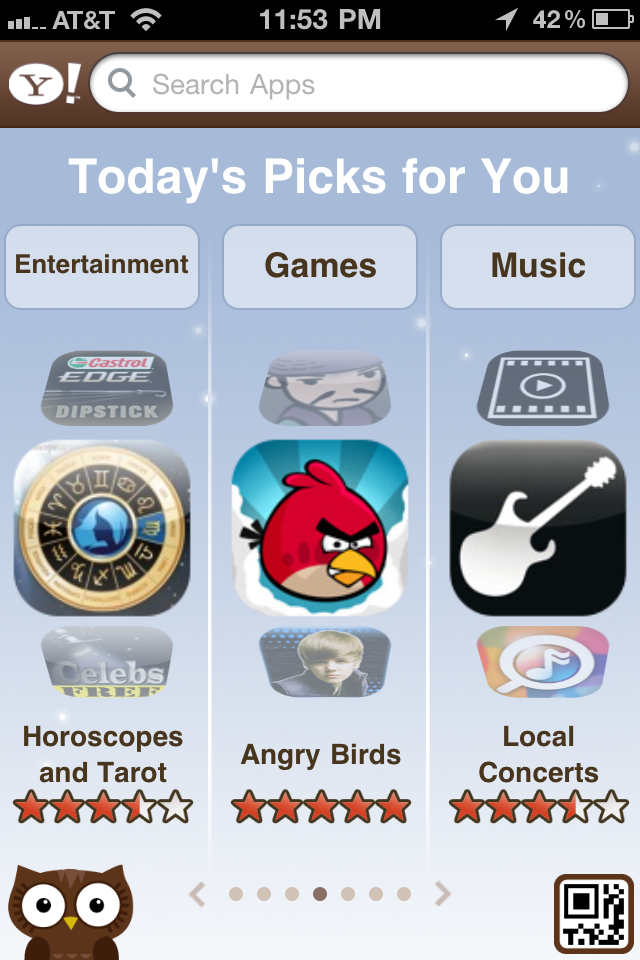The height and width of the screenshot is (960, 640).
Task: Select the Celebs Free app
Action: click(107, 662)
